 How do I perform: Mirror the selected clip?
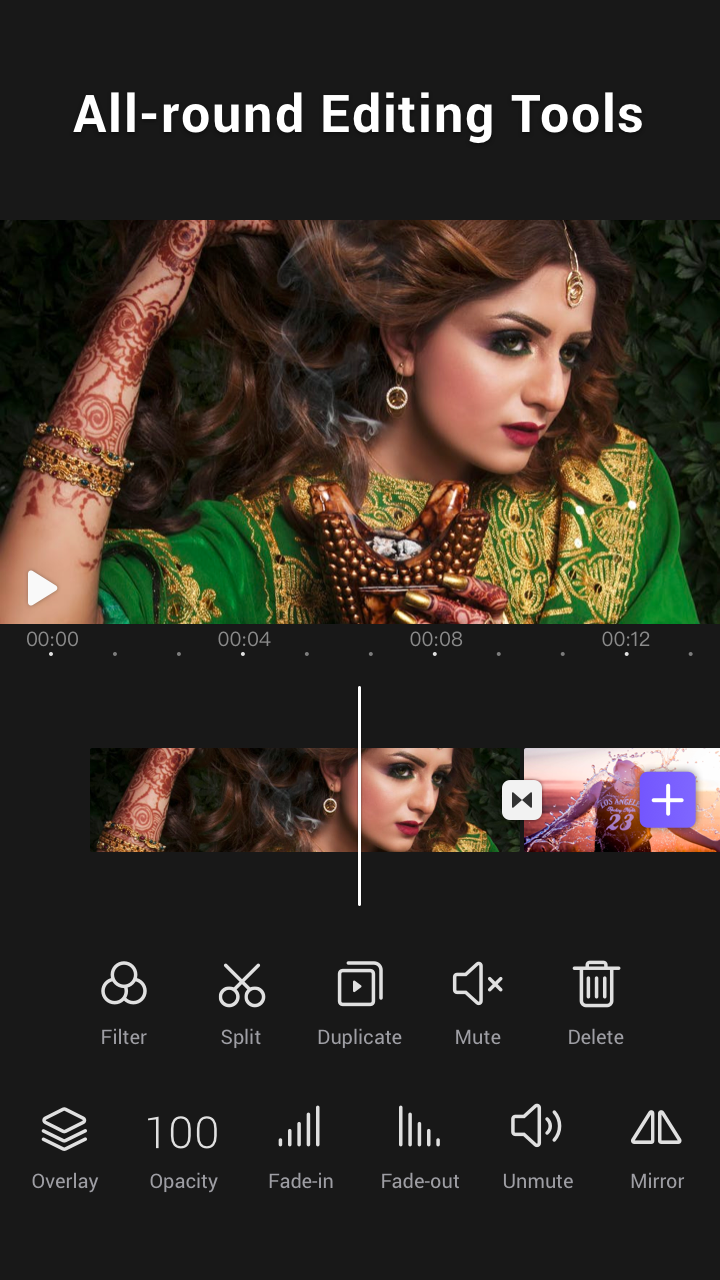(657, 1148)
